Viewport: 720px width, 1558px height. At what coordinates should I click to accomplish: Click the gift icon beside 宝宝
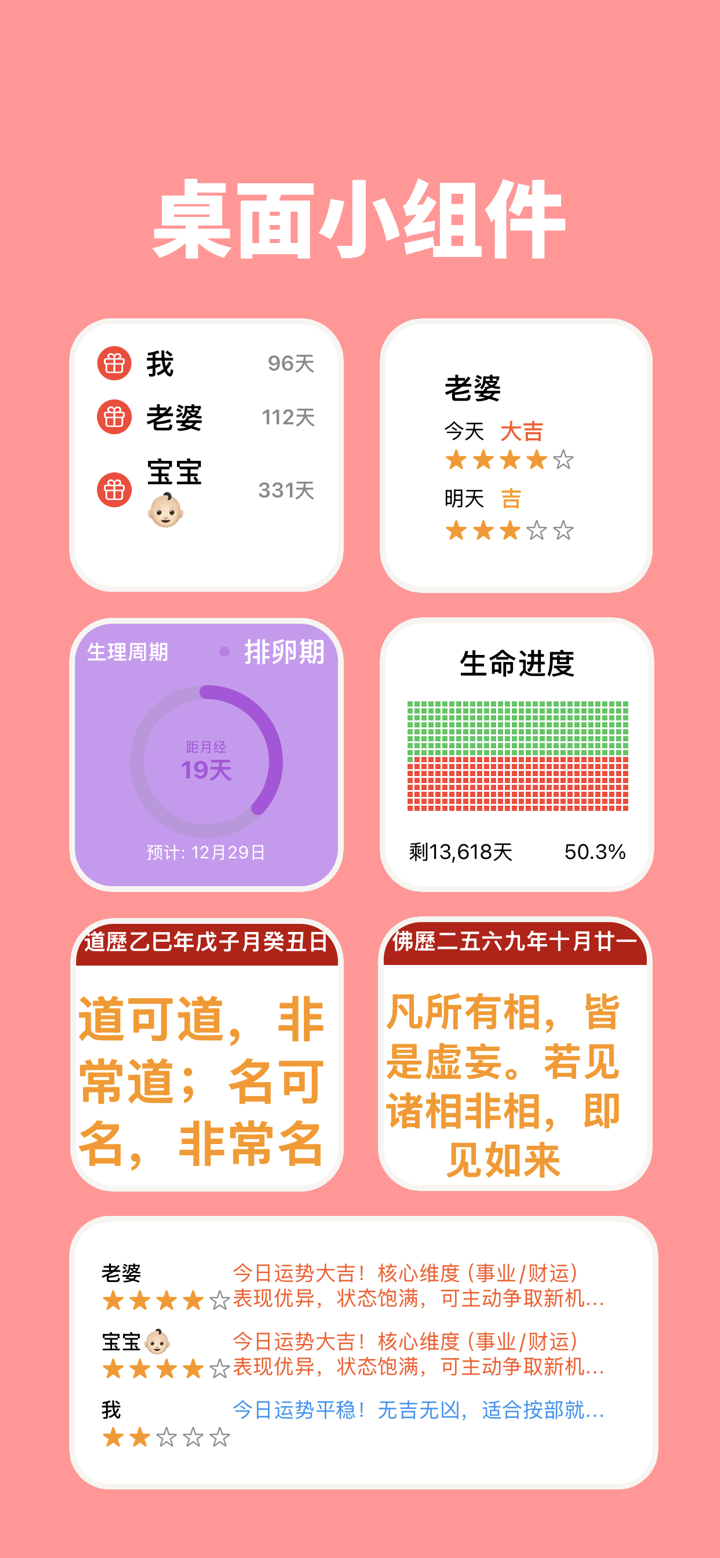(113, 489)
